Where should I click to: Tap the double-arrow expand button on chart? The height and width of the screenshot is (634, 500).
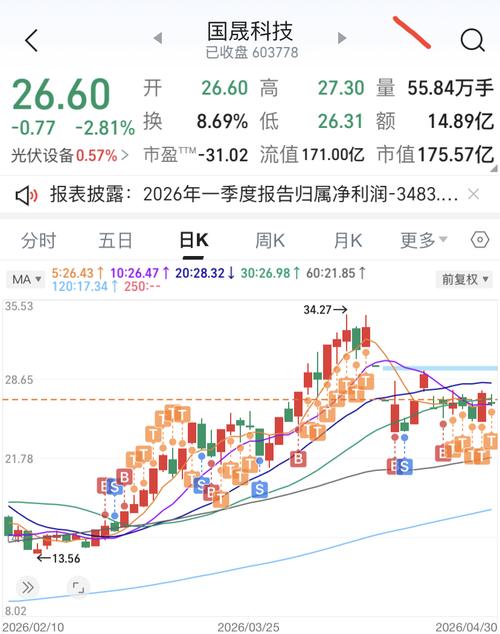pos(27,587)
